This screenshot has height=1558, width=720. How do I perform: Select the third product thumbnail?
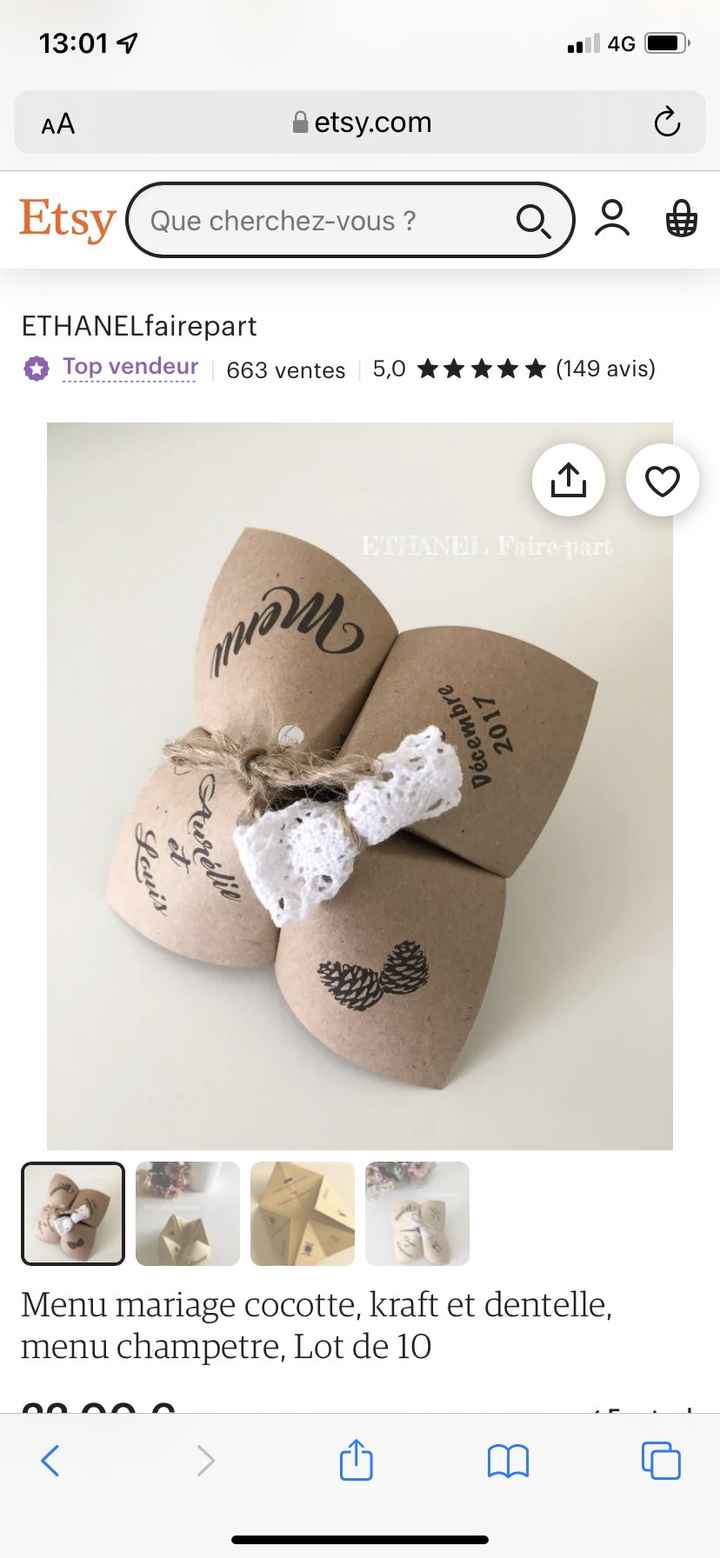[x=302, y=1213]
